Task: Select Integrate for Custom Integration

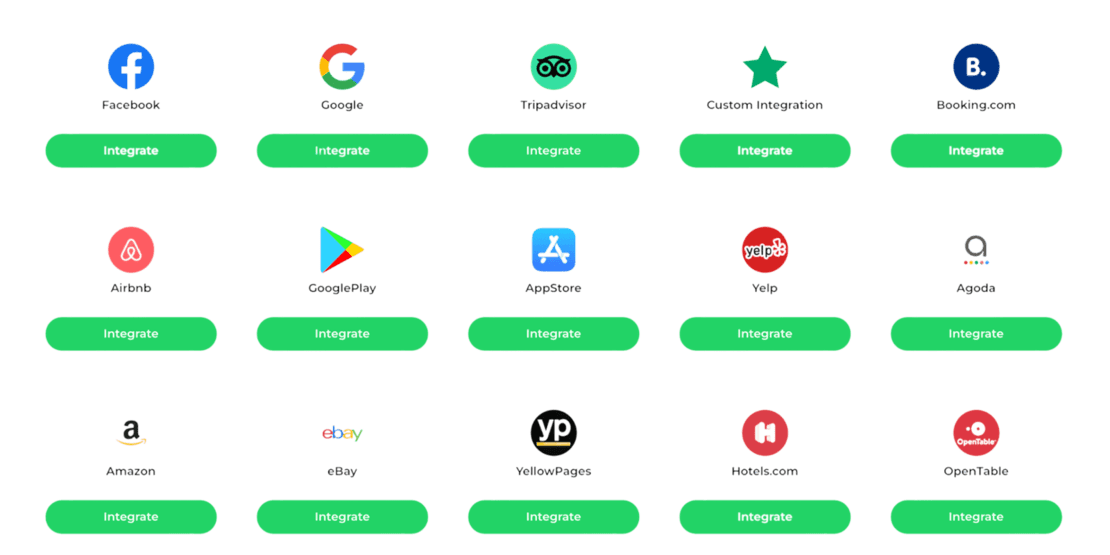Action: point(765,151)
